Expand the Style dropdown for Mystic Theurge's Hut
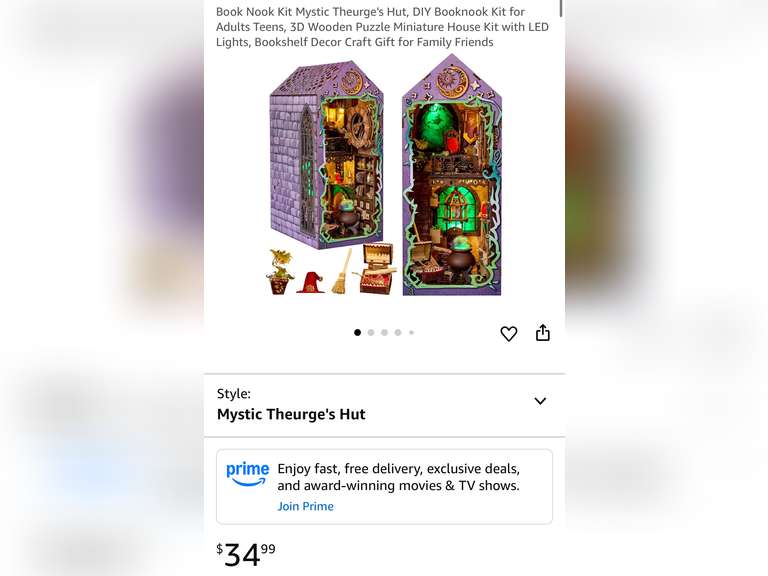The image size is (768, 576). (x=540, y=401)
